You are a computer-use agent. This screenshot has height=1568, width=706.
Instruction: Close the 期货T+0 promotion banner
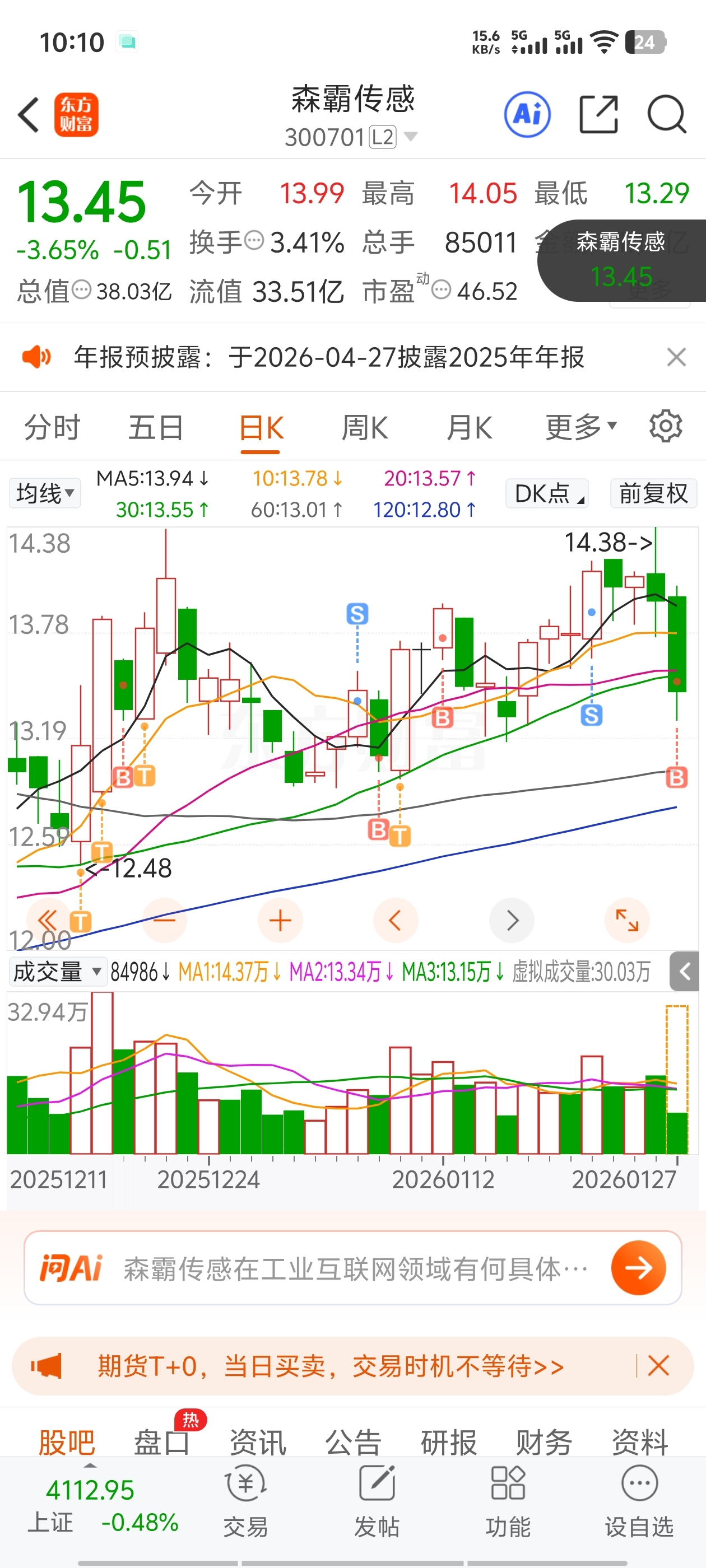click(658, 1366)
